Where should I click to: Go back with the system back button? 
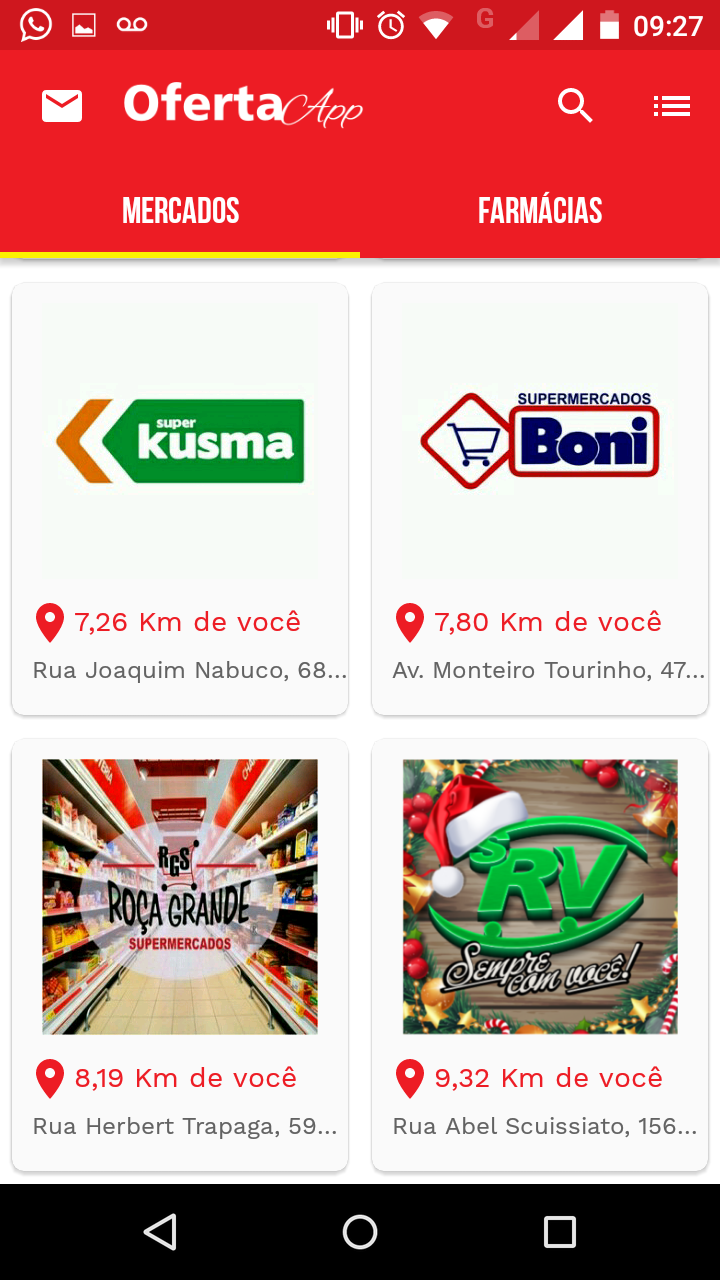160,1232
